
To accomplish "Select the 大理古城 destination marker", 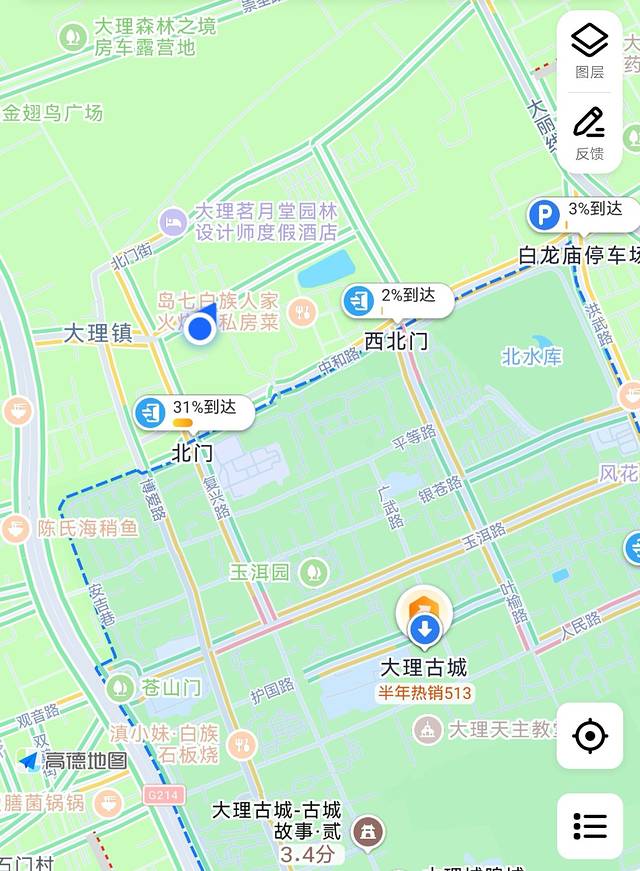I will pos(425,620).
